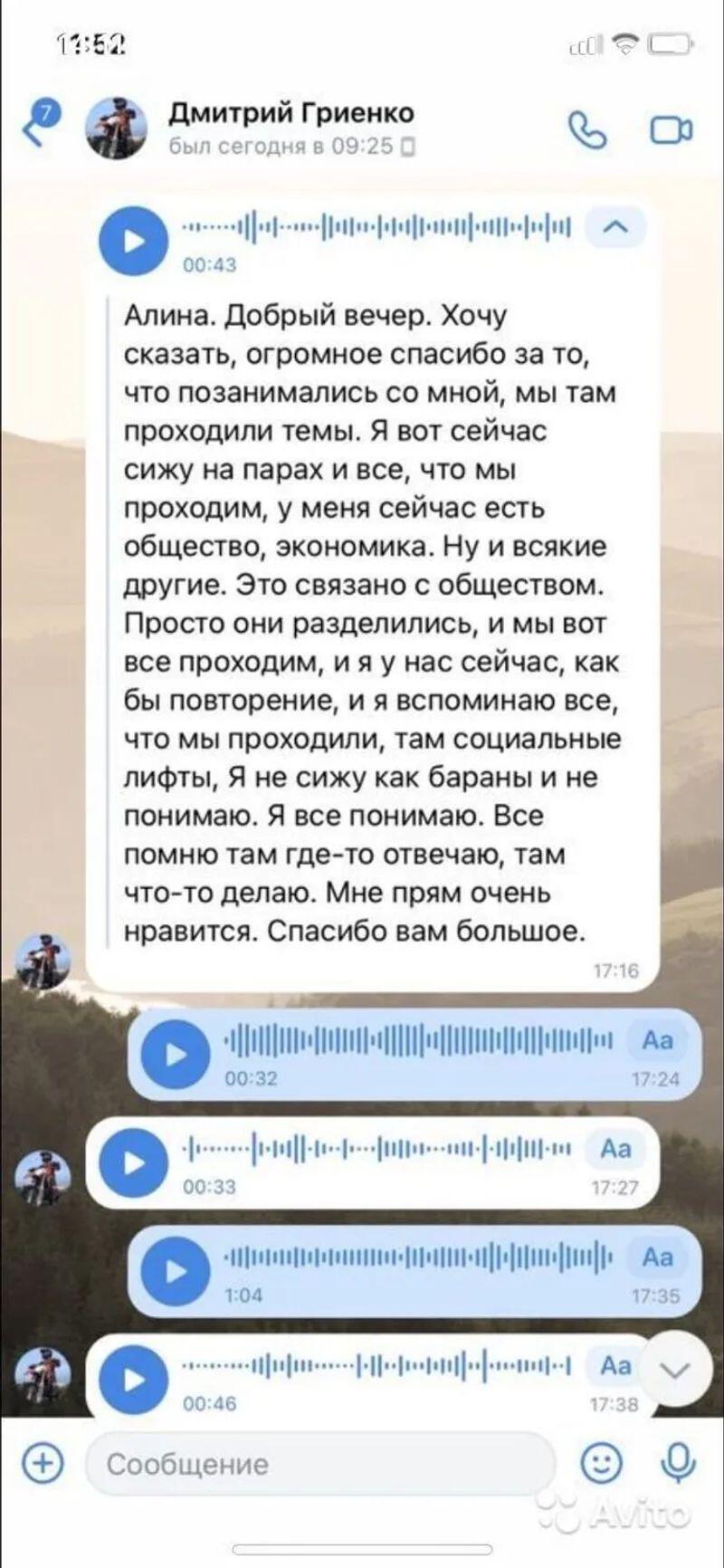Open the emoji and stickers picker
This screenshot has width=724, height=1568.
point(601,1463)
